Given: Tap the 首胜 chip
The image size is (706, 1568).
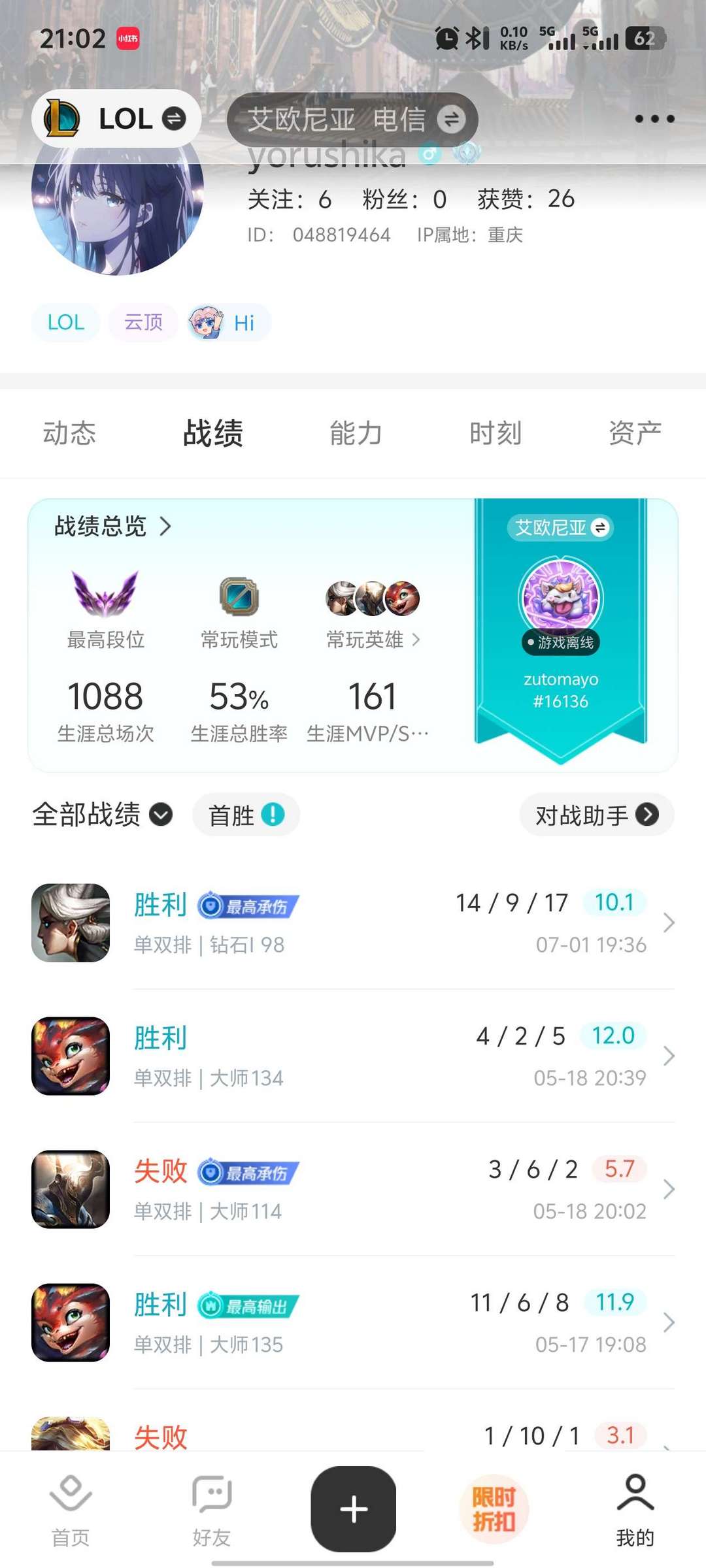Looking at the screenshot, I should coord(246,815).
